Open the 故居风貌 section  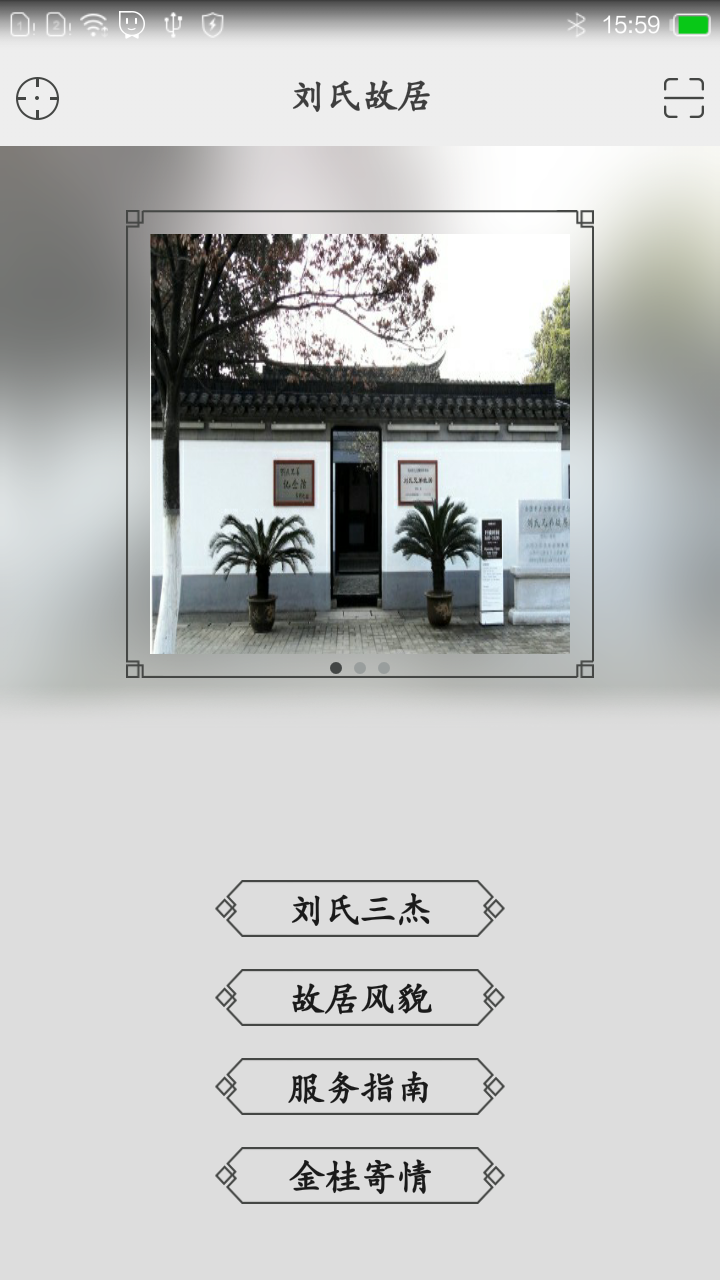[x=360, y=998]
